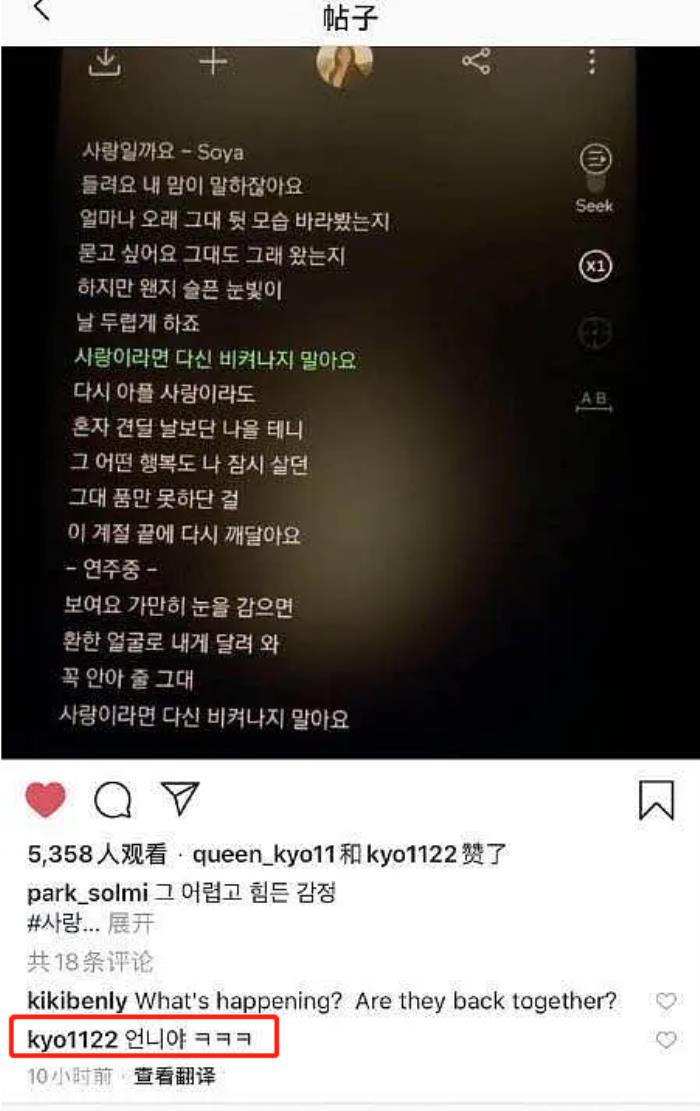
Task: Unlike the post with the red heart
Action: [x=45, y=800]
